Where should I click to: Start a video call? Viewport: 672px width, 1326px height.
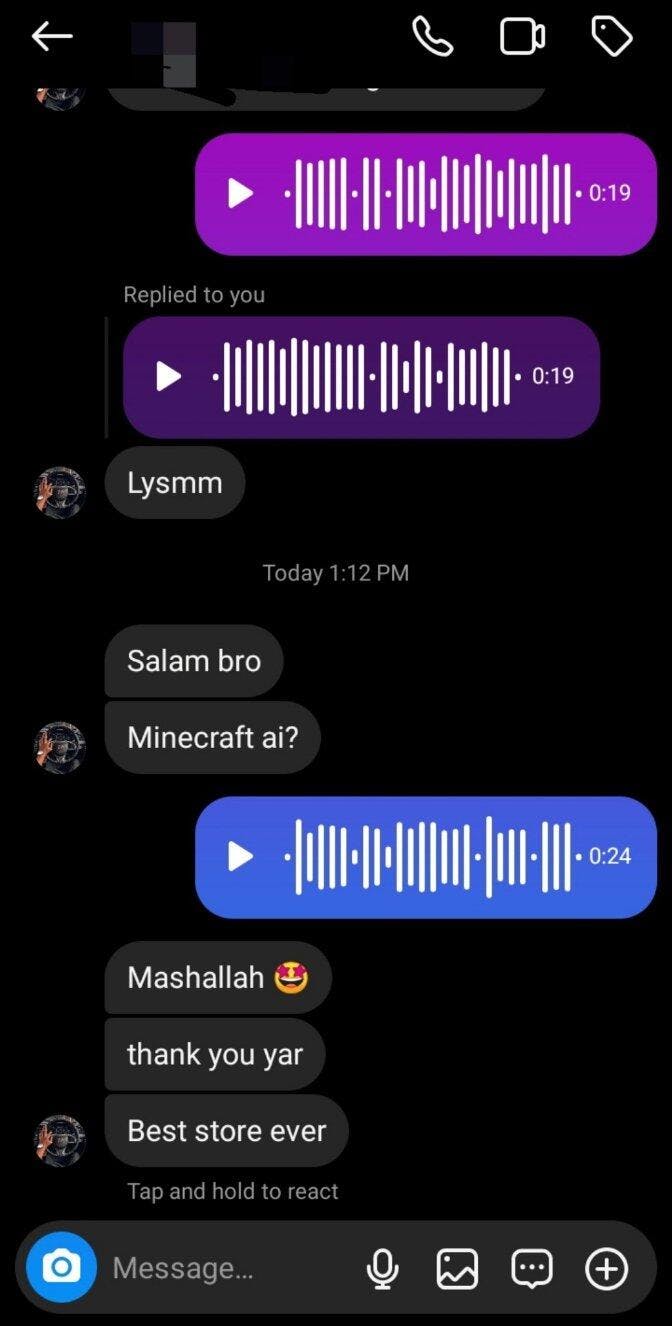pos(522,37)
